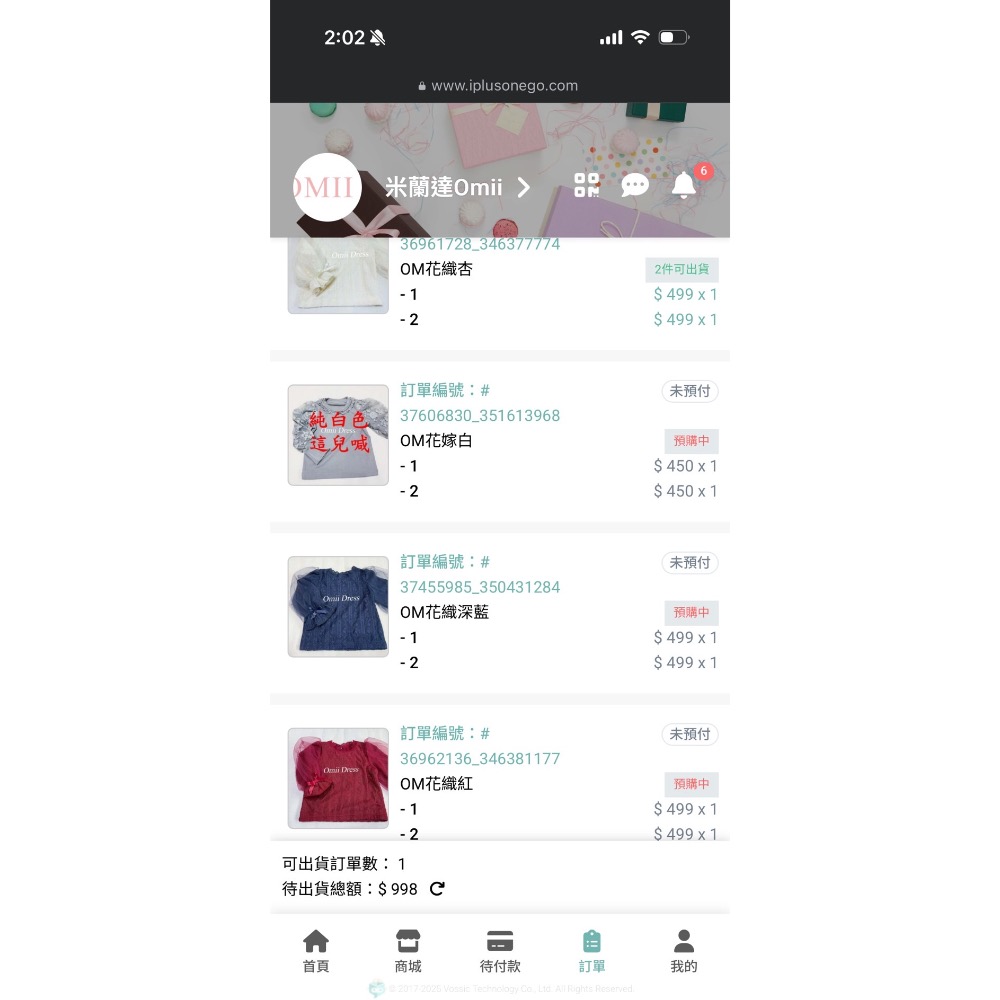Image resolution: width=1000 pixels, height=1000 pixels.
Task: View the OM花織深藍 product image
Action: pyautogui.click(x=338, y=607)
